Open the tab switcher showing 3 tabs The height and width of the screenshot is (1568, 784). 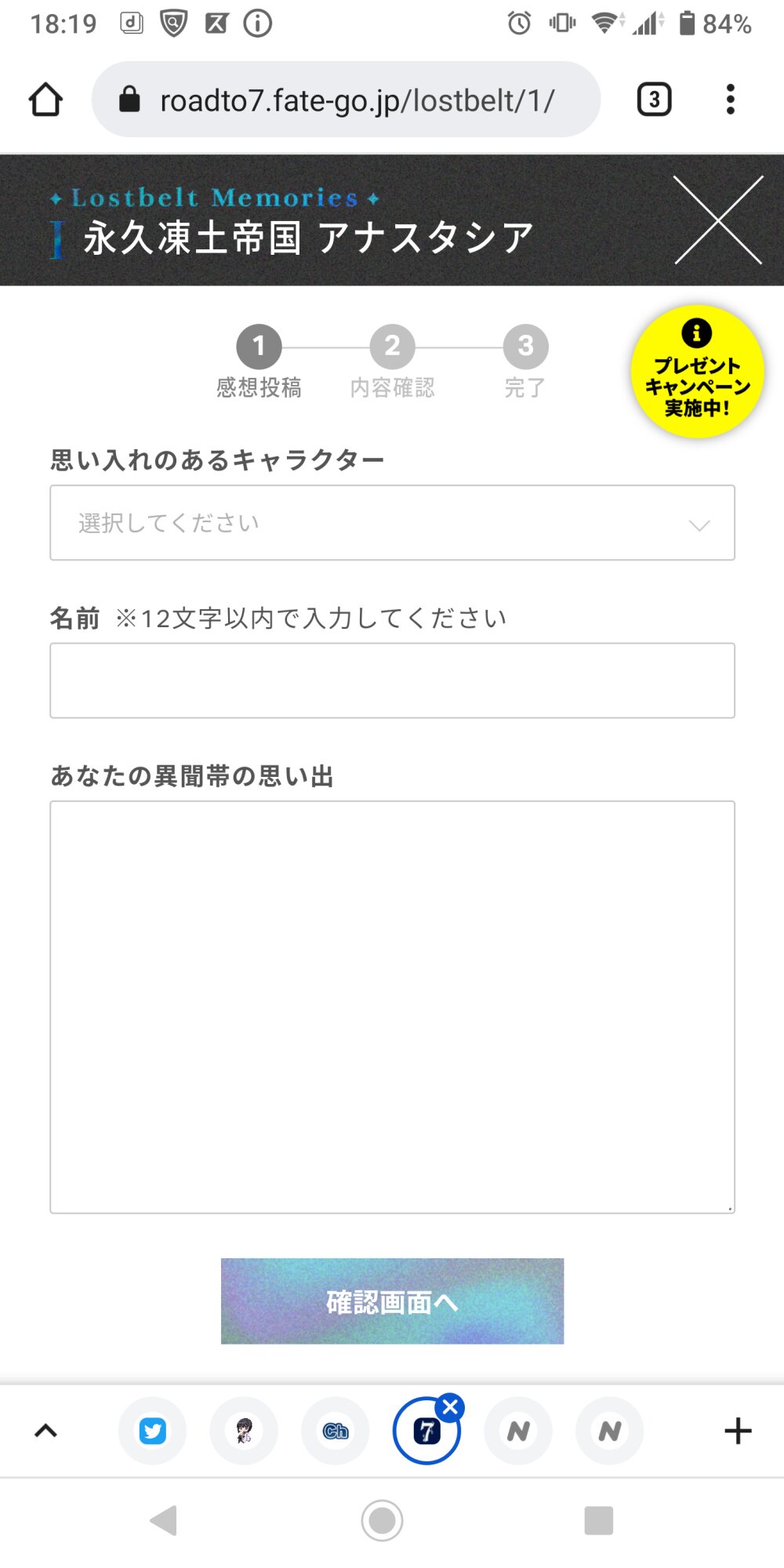[x=654, y=100]
